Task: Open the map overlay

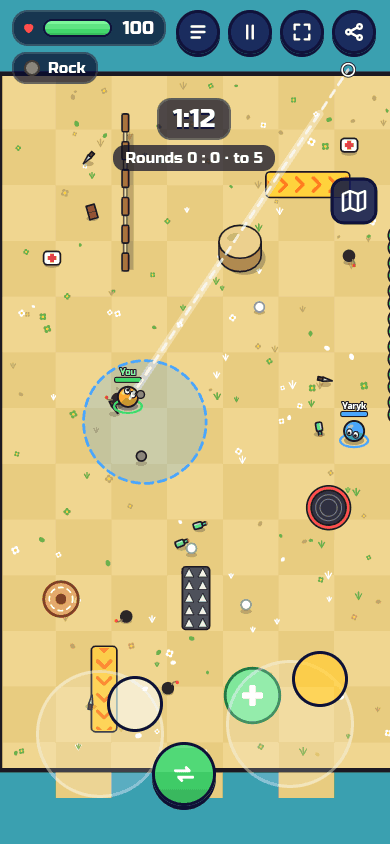Action: 354,201
